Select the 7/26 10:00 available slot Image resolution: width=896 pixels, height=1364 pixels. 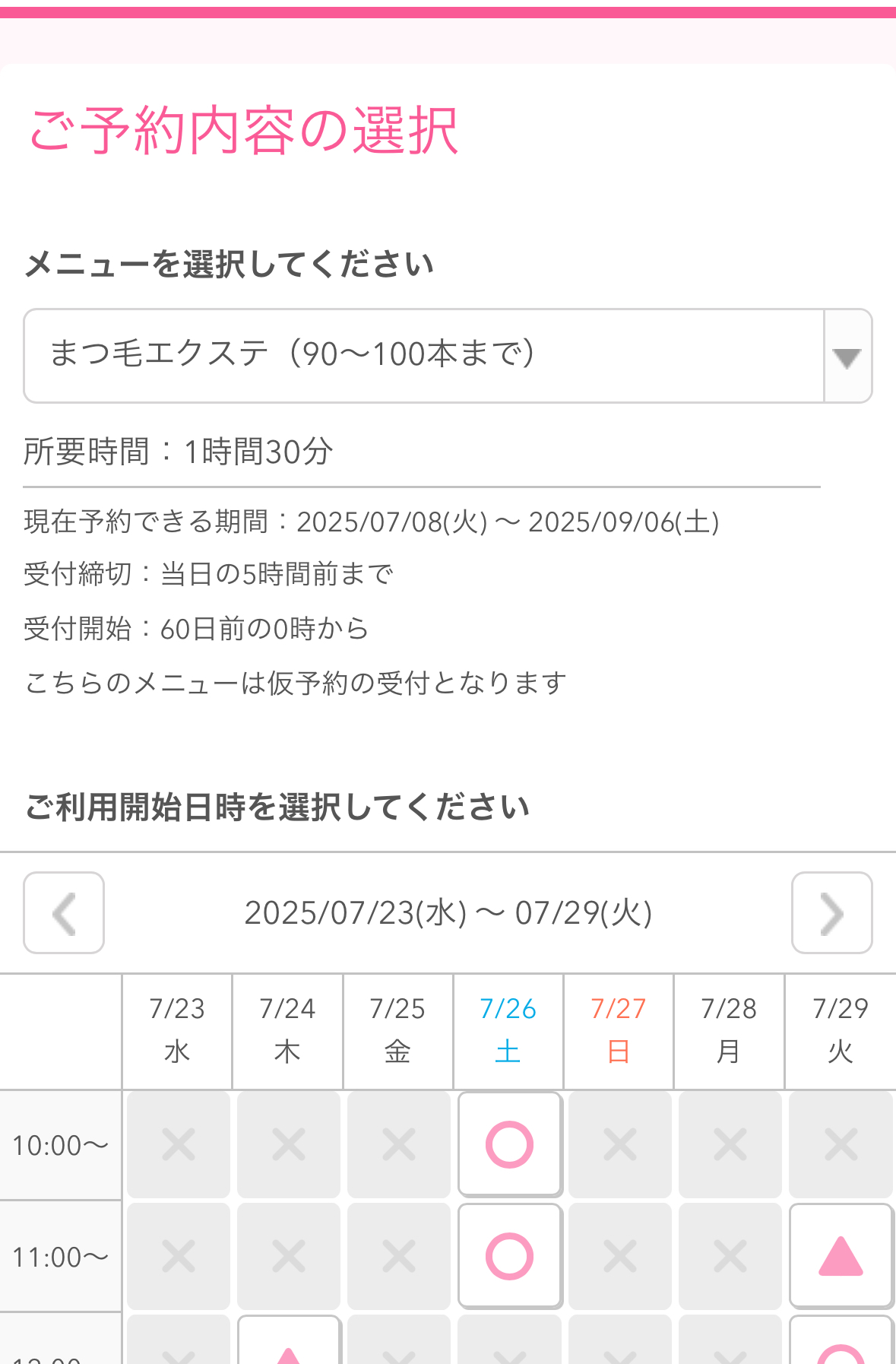tap(509, 1144)
